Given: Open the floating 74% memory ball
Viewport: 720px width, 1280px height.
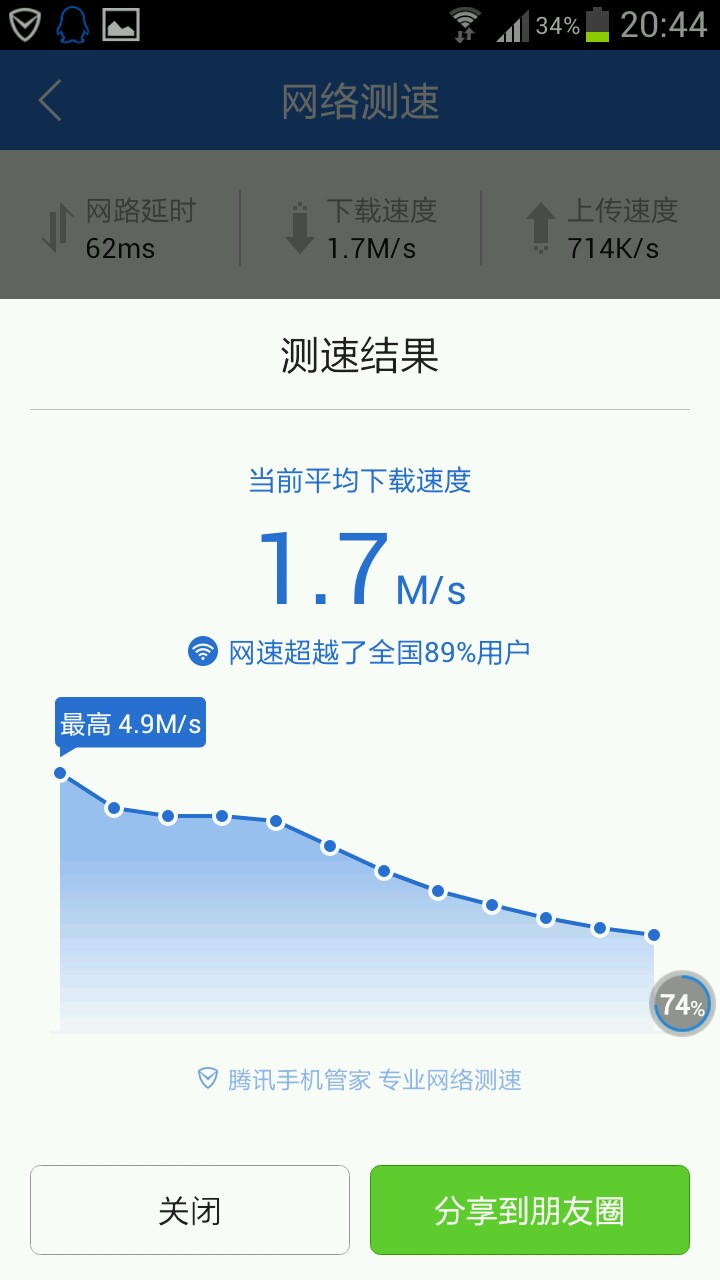Looking at the screenshot, I should [x=683, y=1004].
